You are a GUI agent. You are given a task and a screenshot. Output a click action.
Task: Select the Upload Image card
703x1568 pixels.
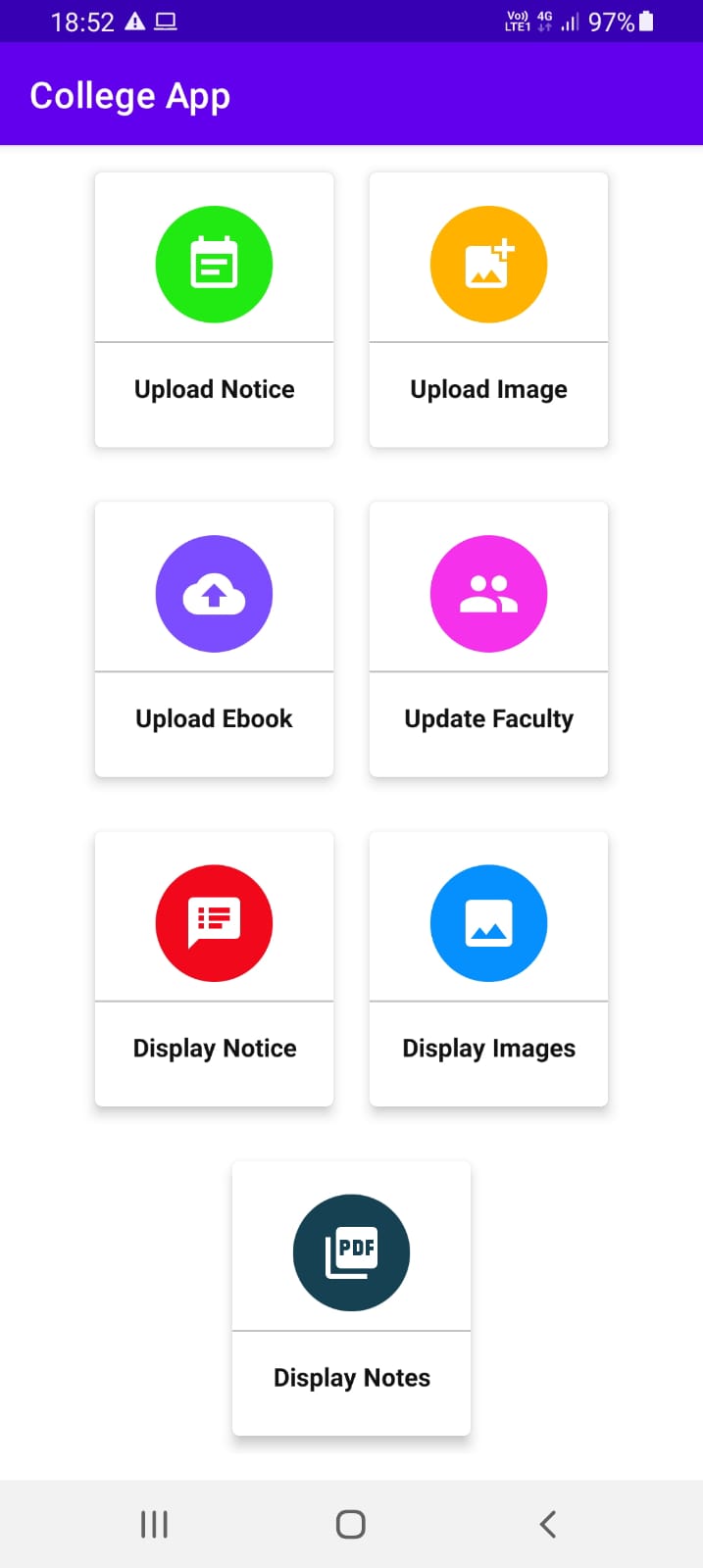click(x=488, y=310)
